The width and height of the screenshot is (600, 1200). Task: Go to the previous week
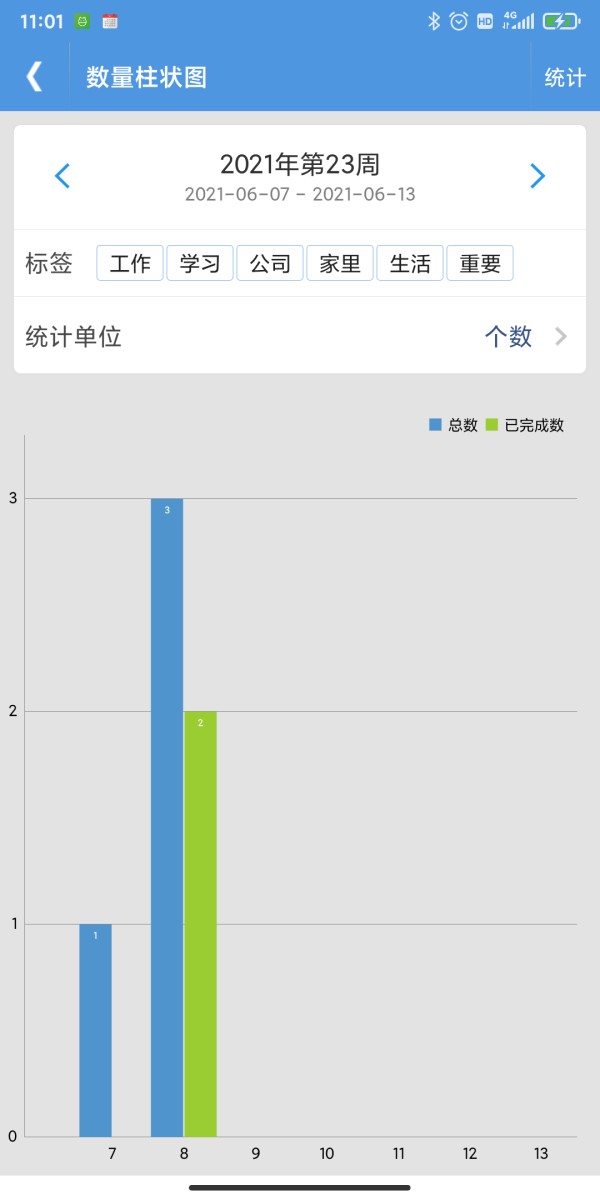coord(62,176)
